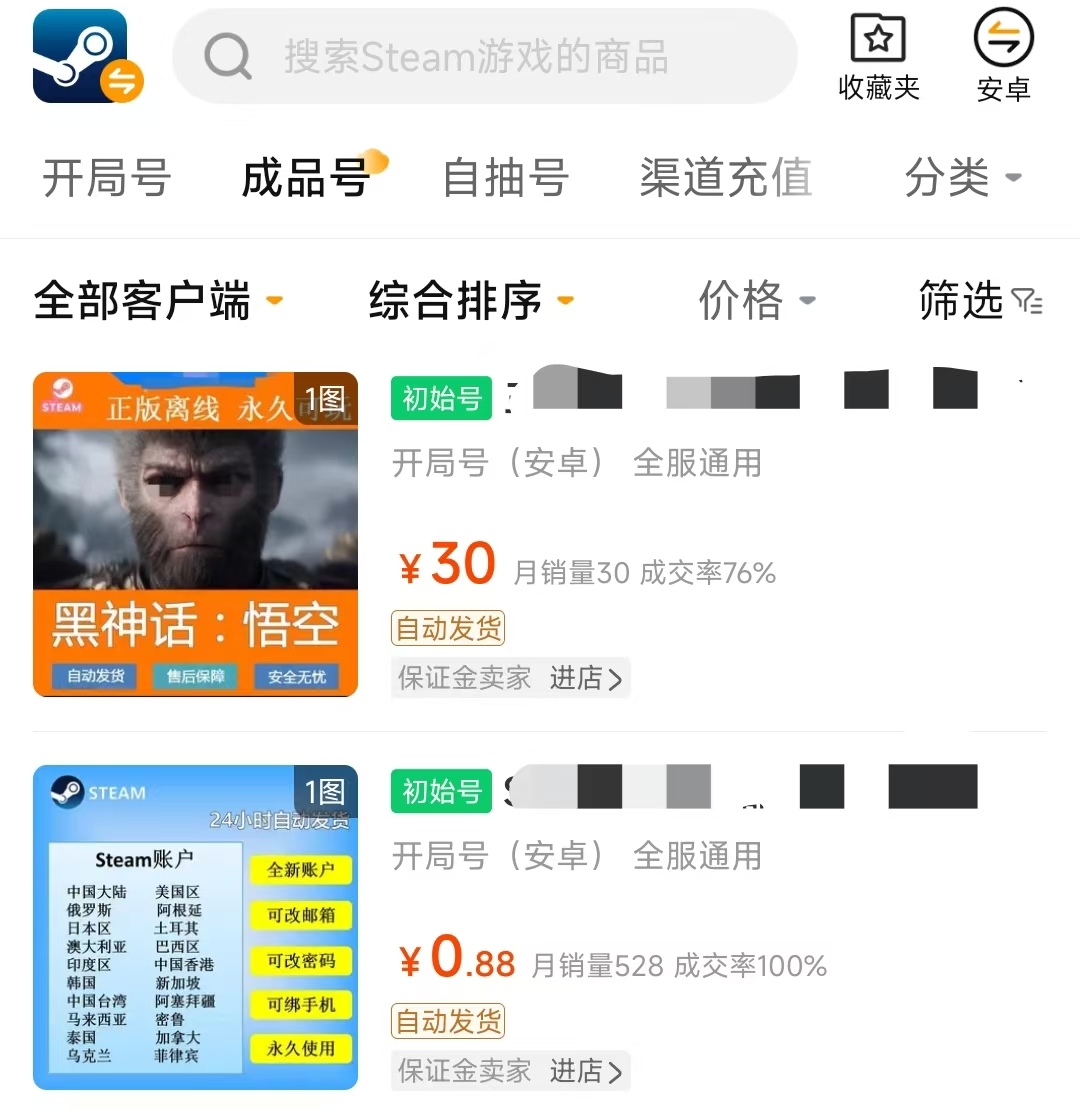Image resolution: width=1080 pixels, height=1110 pixels.
Task: Open the 综合排序 sorting dropdown
Action: click(x=471, y=300)
